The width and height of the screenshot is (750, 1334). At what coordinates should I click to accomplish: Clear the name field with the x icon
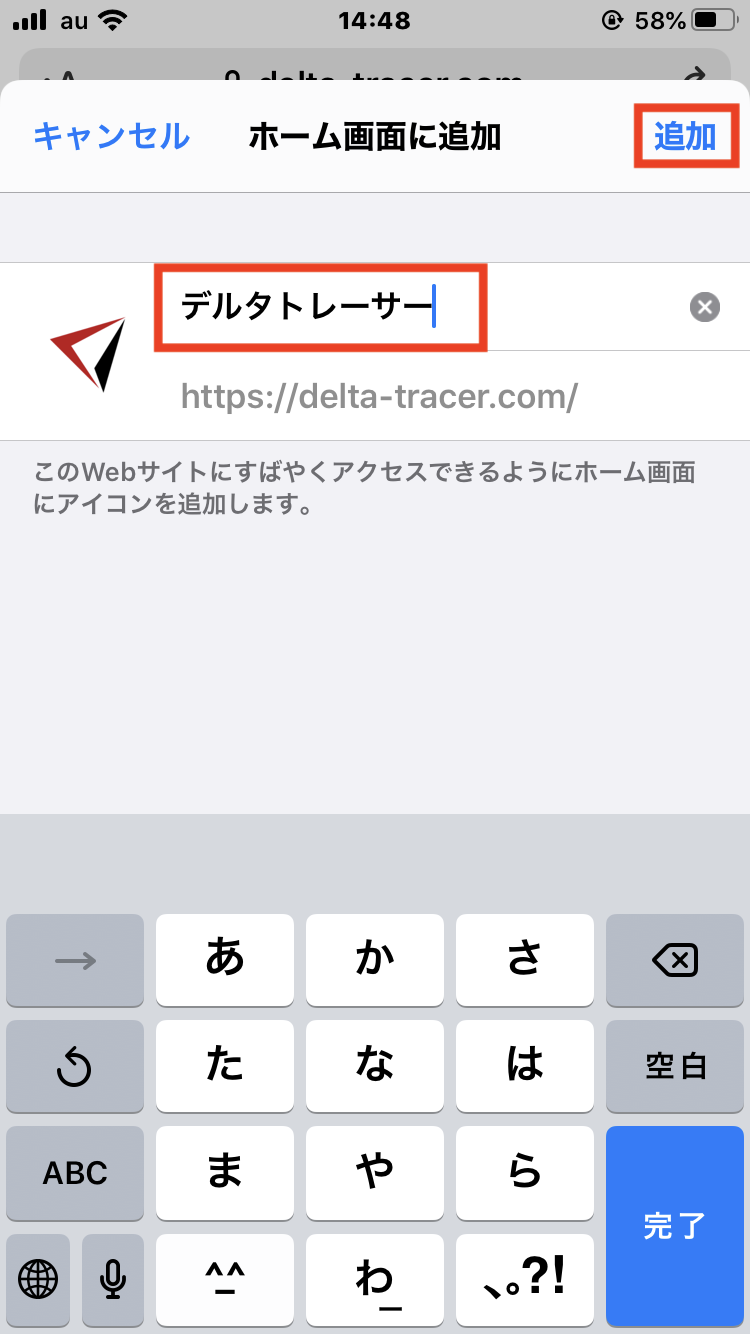(x=705, y=307)
